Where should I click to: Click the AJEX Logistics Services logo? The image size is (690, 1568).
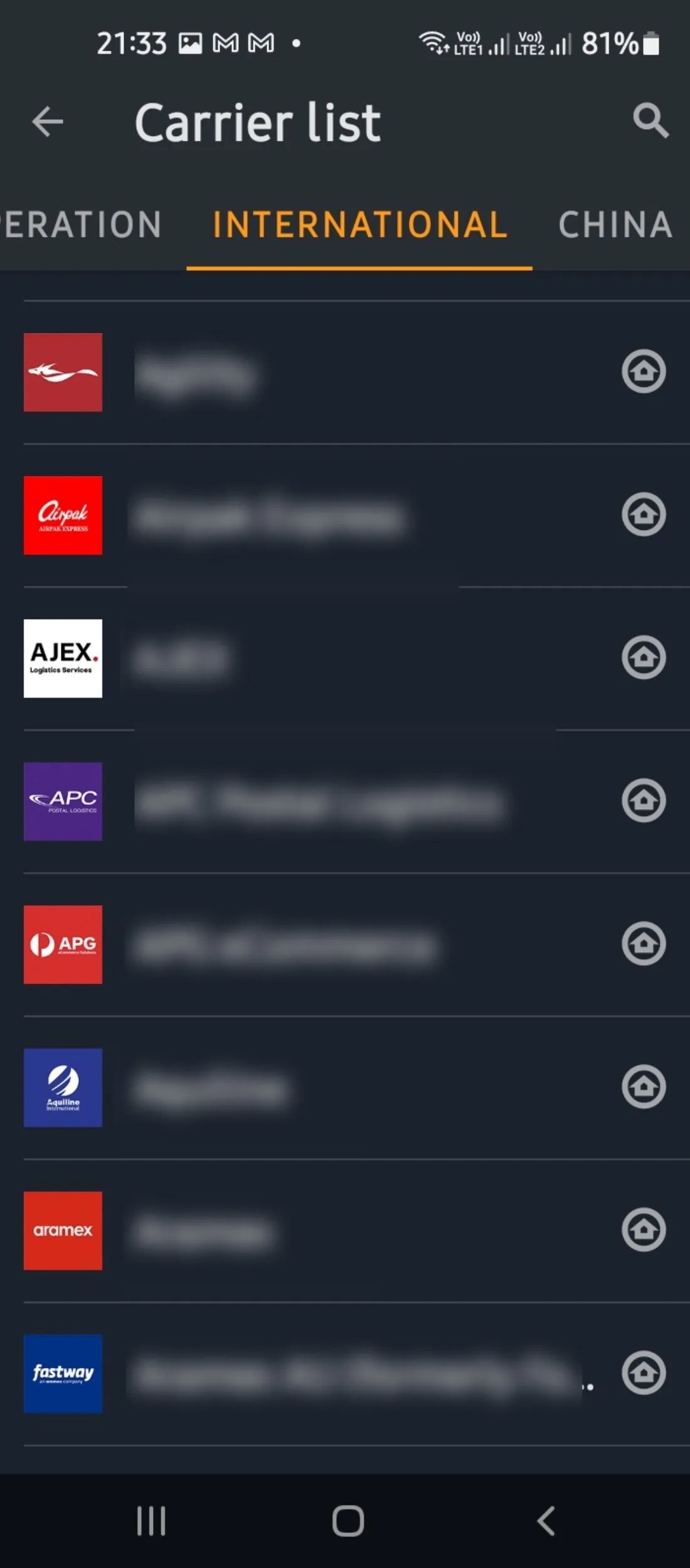pyautogui.click(x=63, y=659)
